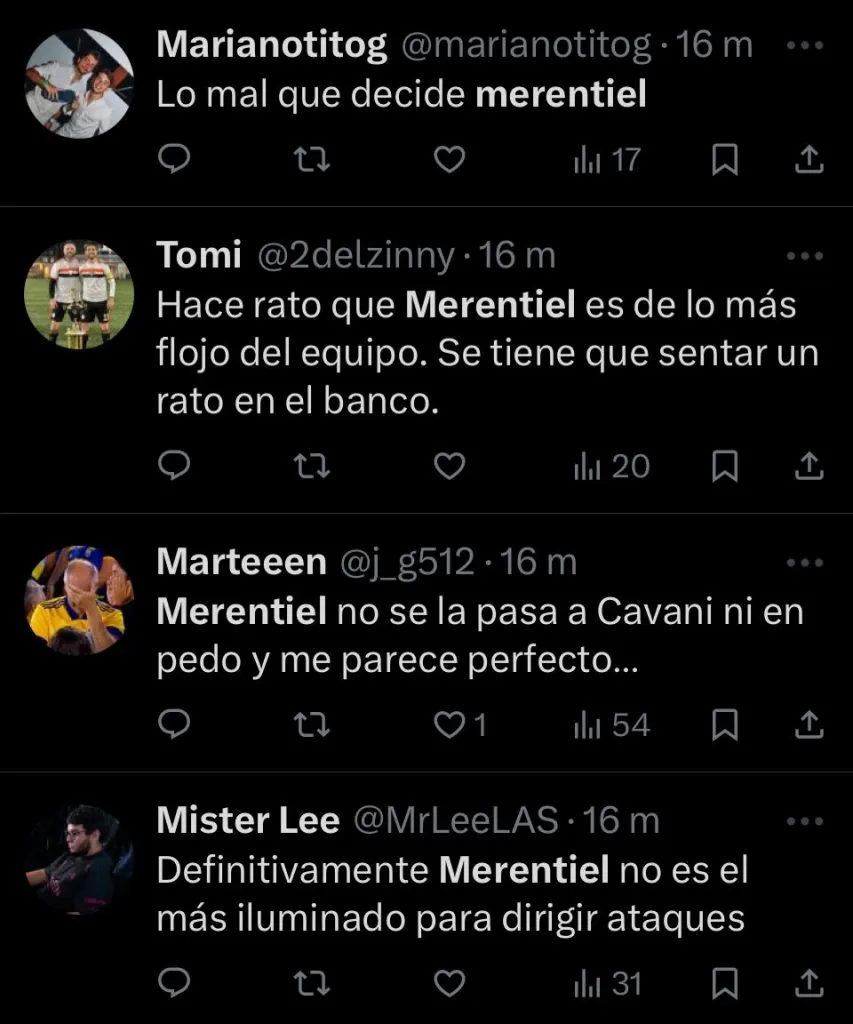Retweet Tomi's tweet

(314, 466)
